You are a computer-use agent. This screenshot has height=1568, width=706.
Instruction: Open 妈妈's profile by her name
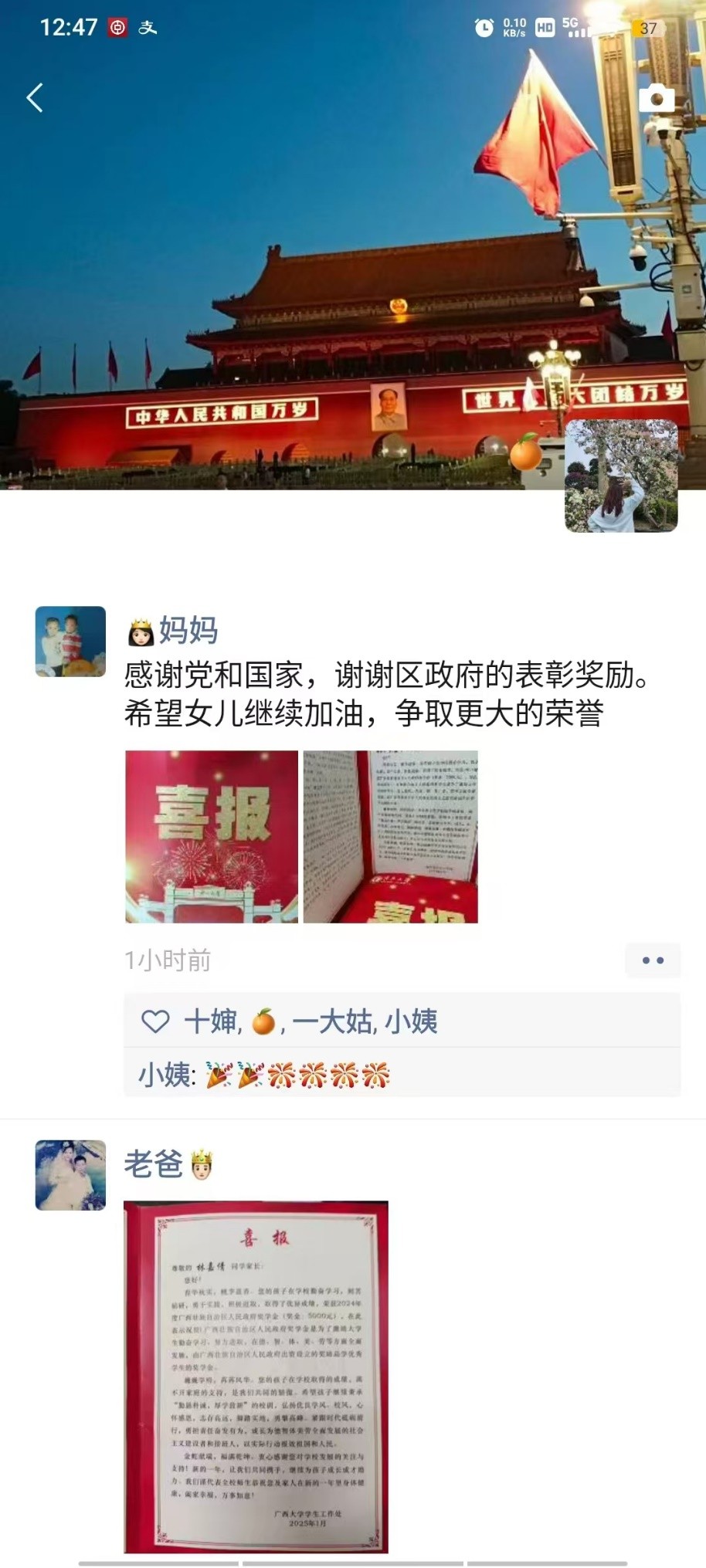pyautogui.click(x=188, y=631)
